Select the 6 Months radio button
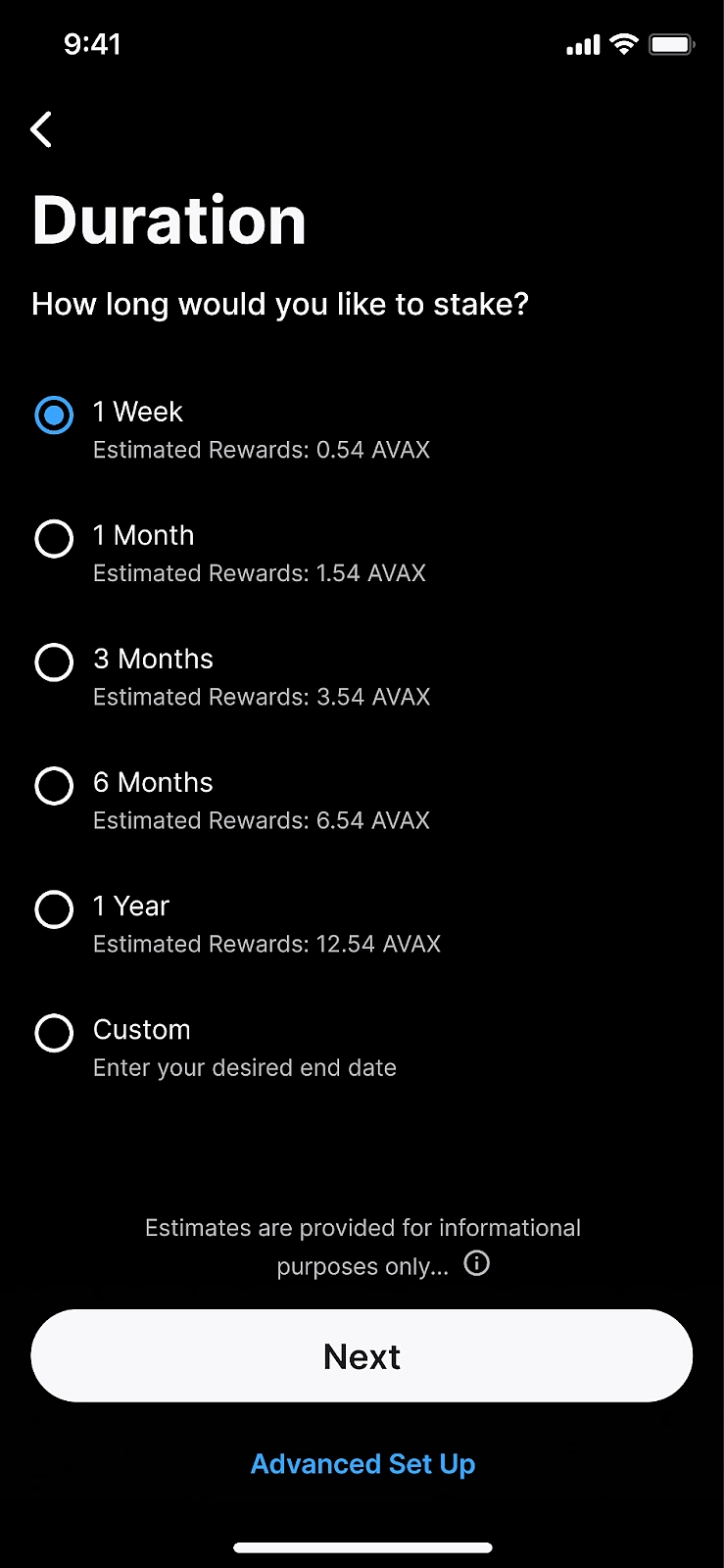The width and height of the screenshot is (724, 1568). click(x=54, y=786)
